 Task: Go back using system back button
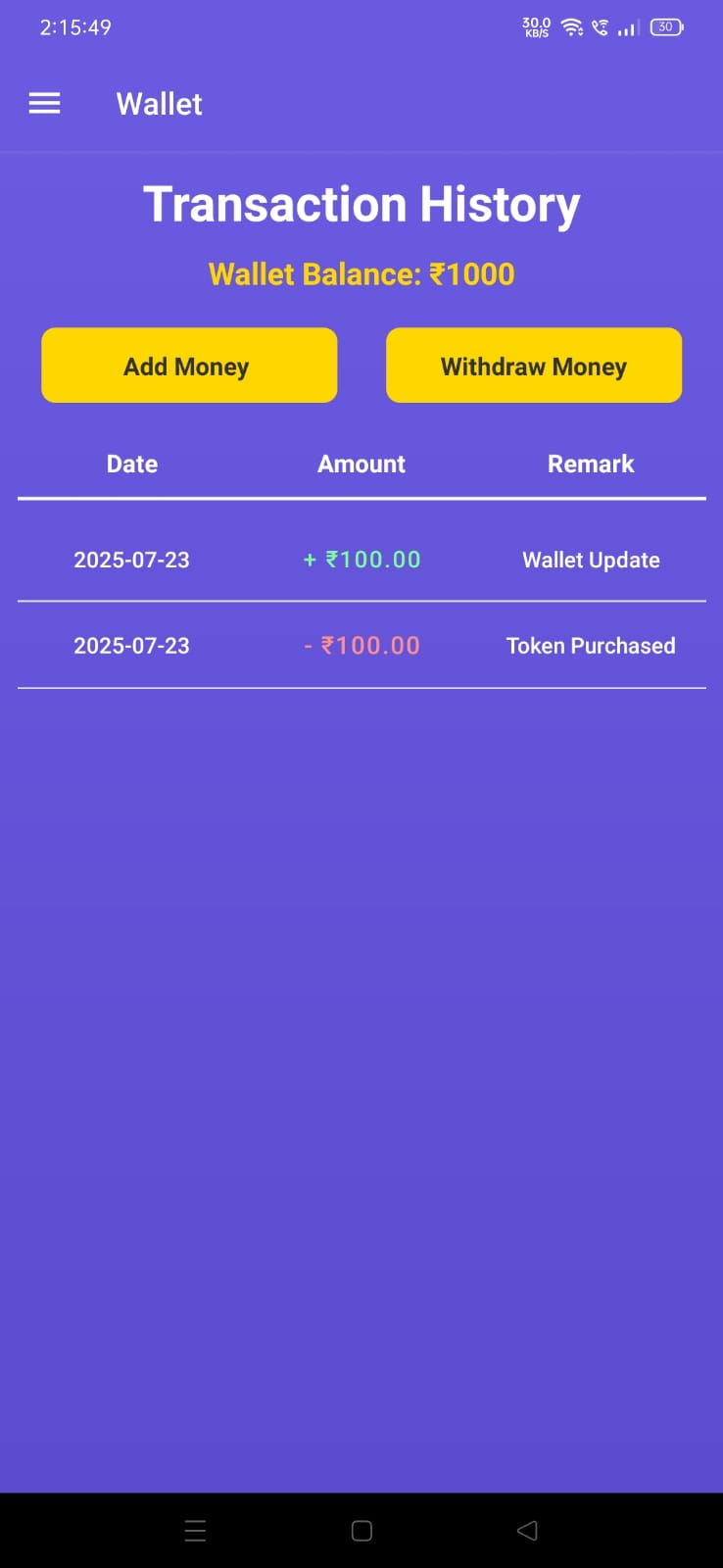point(527,1530)
